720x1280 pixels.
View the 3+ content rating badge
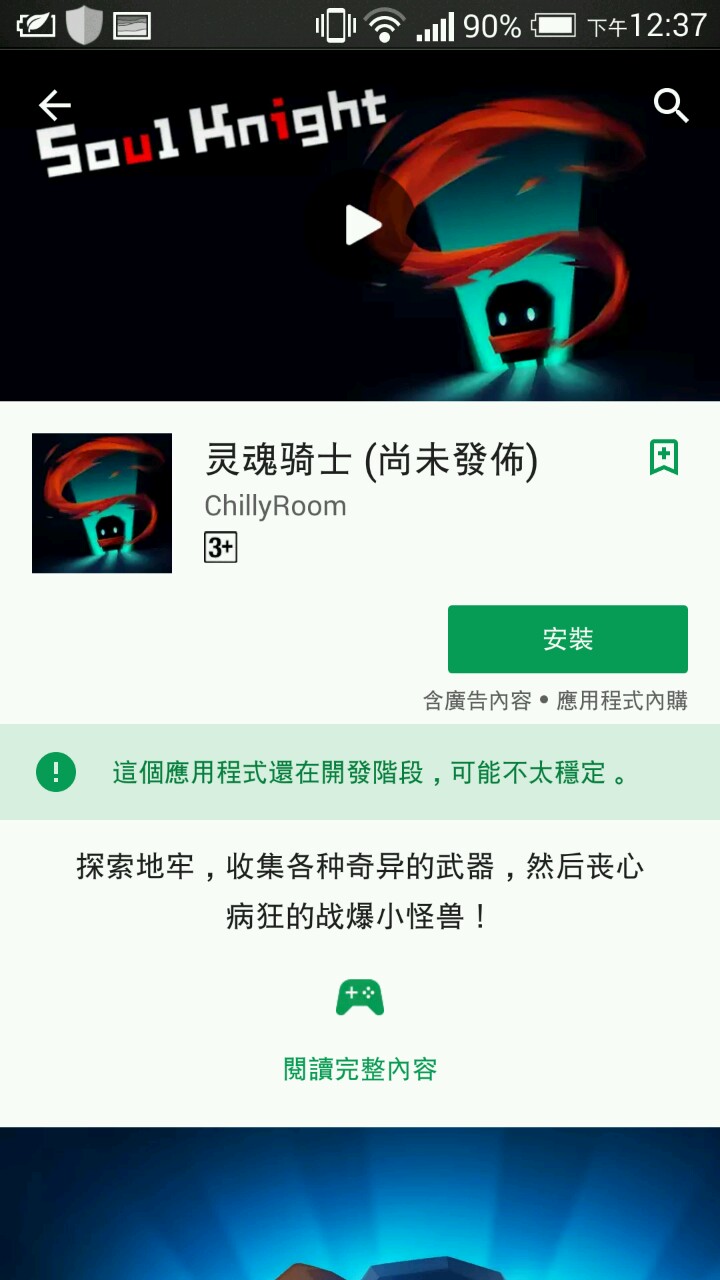(220, 547)
